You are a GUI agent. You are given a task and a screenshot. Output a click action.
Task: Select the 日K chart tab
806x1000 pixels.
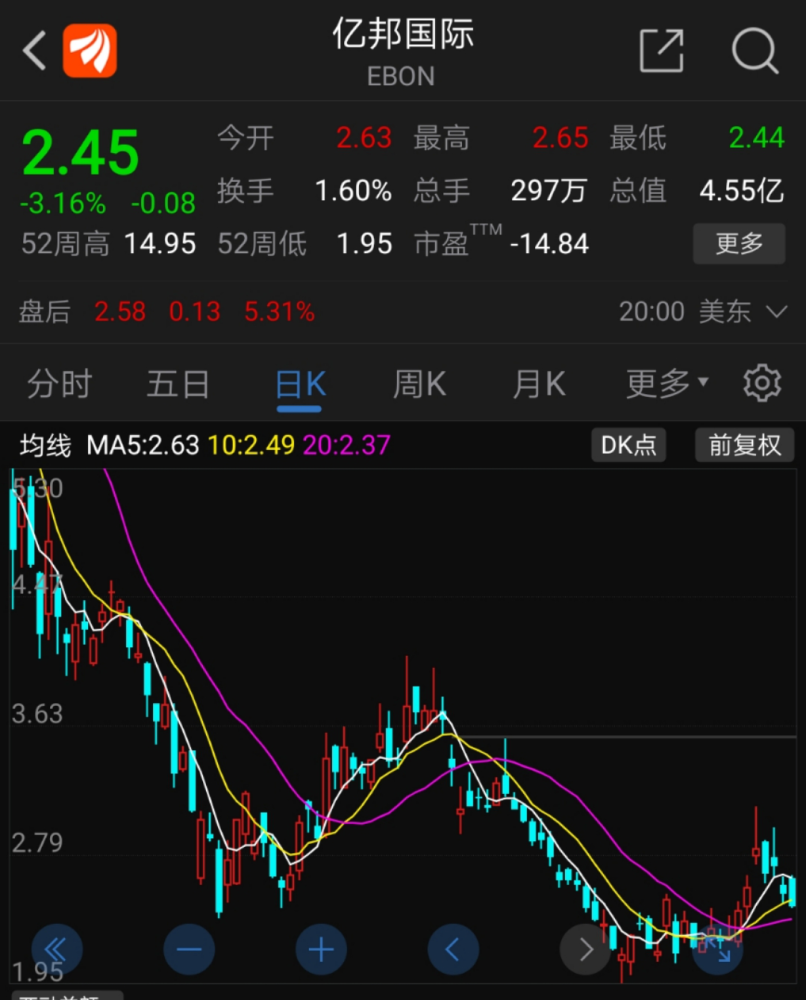(x=300, y=384)
